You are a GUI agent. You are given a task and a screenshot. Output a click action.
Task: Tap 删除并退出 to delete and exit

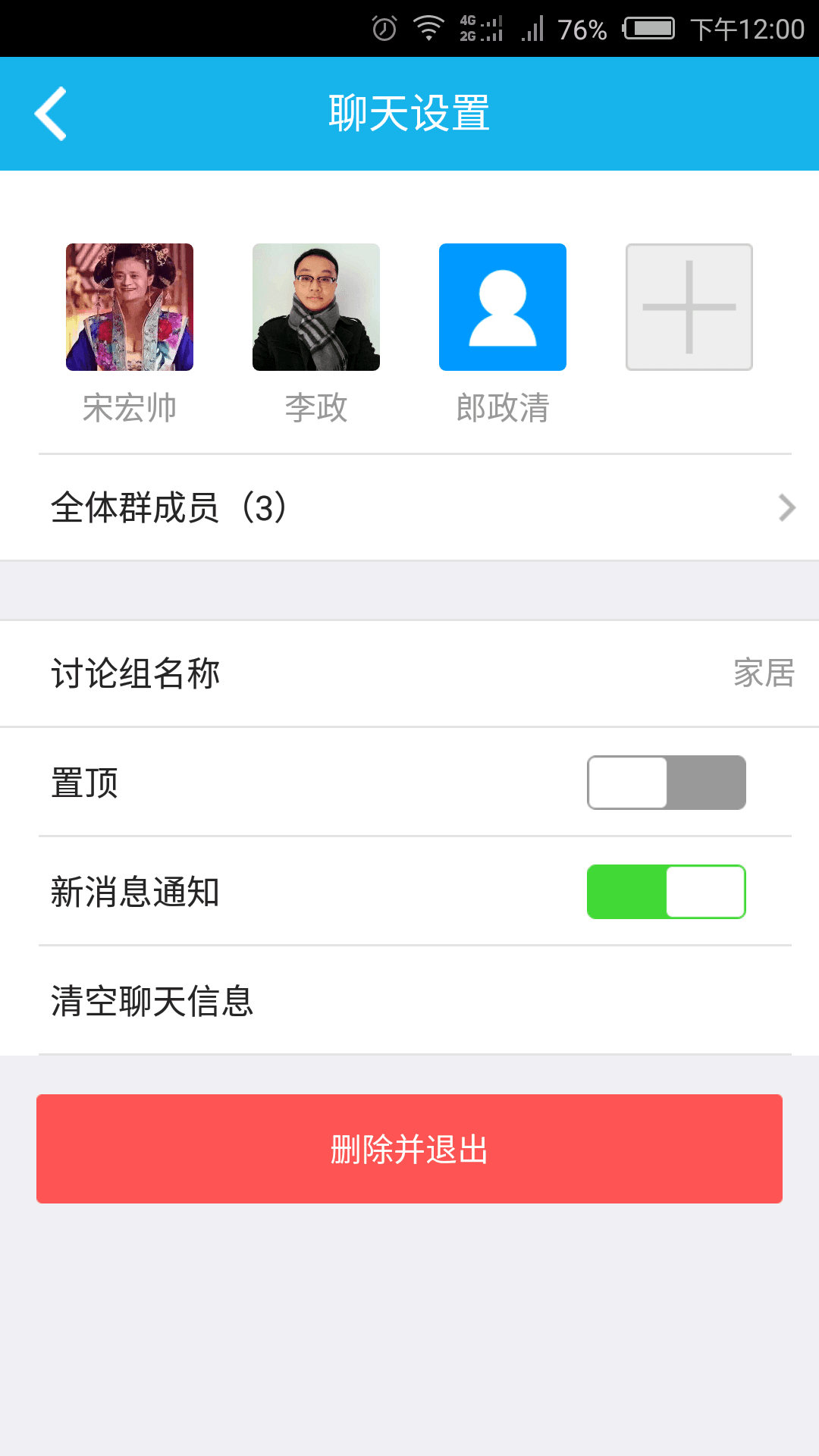[409, 1149]
